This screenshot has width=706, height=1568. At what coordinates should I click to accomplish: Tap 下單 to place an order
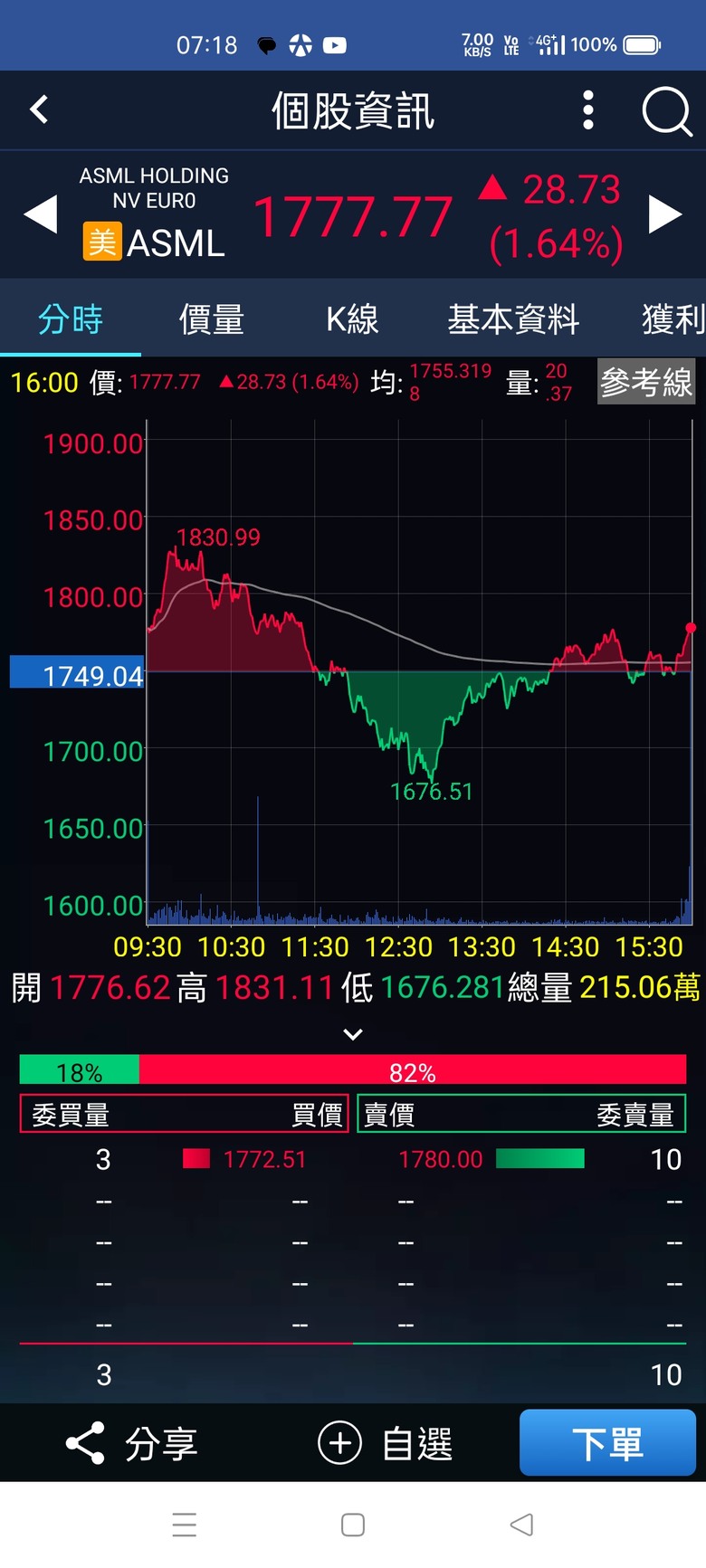pos(607,1442)
